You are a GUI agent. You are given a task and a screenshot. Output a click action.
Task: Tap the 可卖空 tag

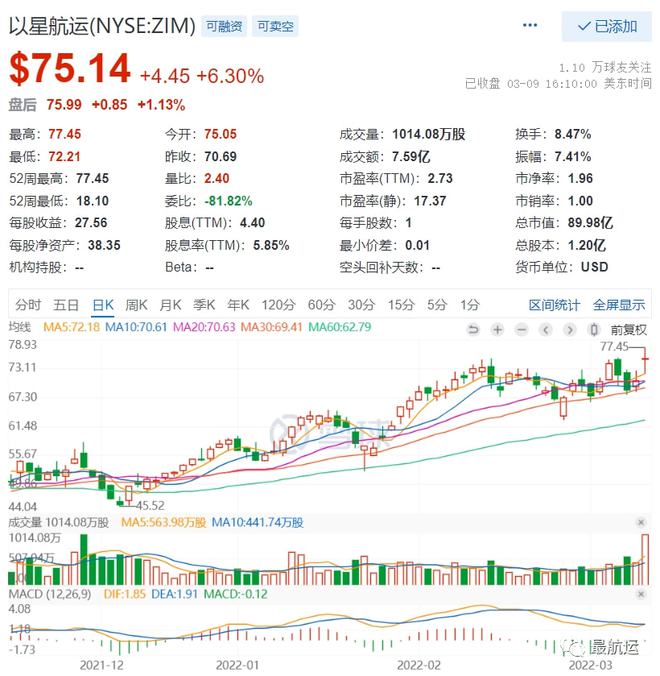click(275, 27)
